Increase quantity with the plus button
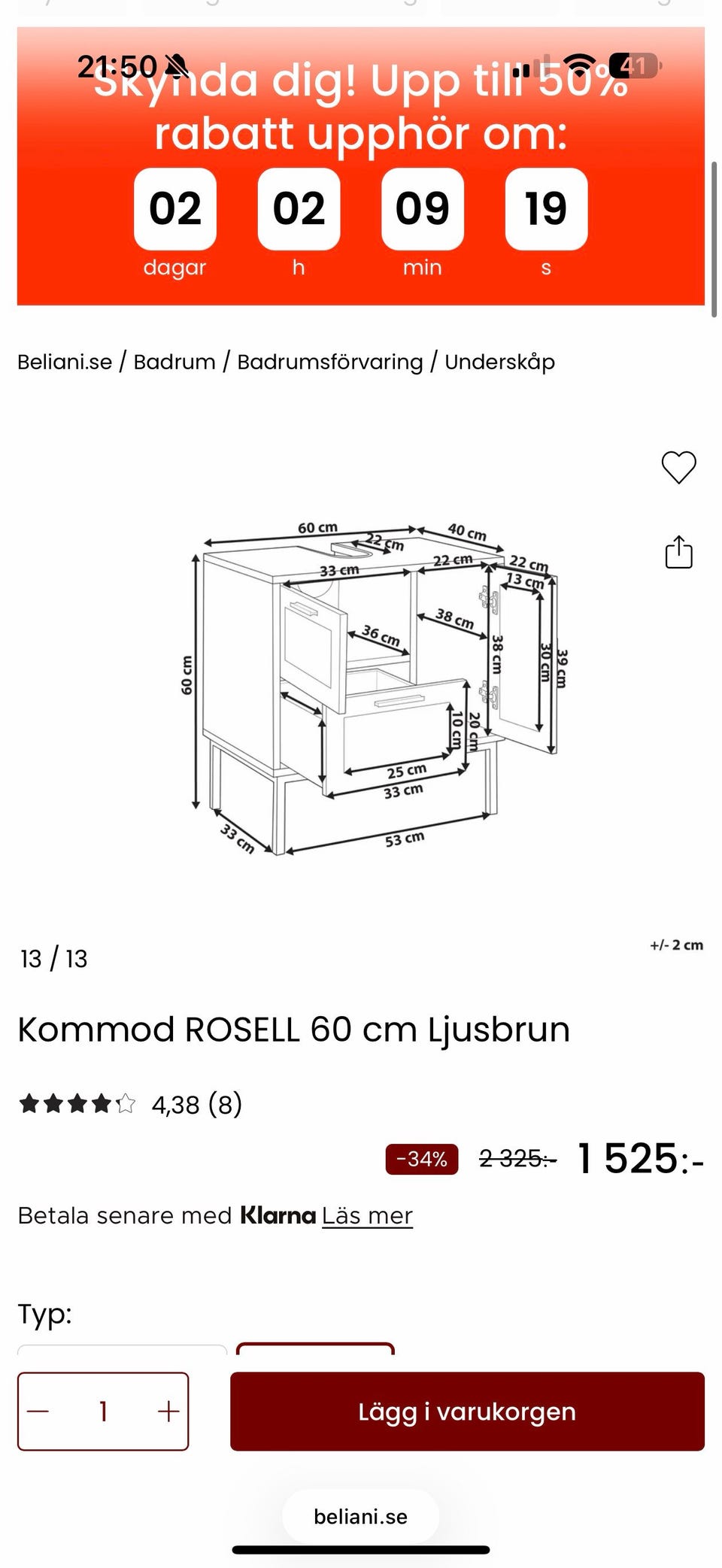Image resolution: width=722 pixels, height=1568 pixels. pyautogui.click(x=168, y=1412)
